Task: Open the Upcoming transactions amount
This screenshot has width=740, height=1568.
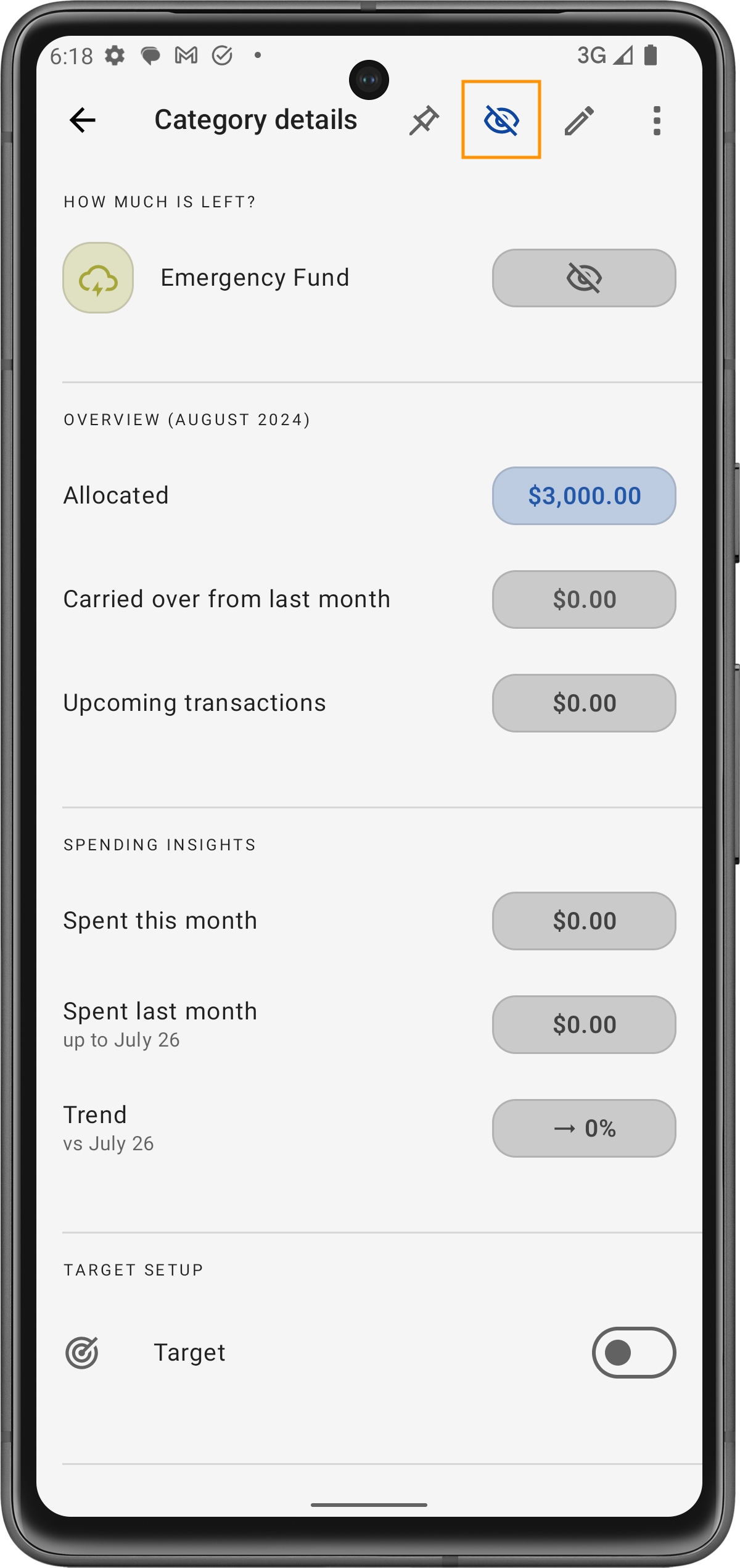Action: point(583,703)
